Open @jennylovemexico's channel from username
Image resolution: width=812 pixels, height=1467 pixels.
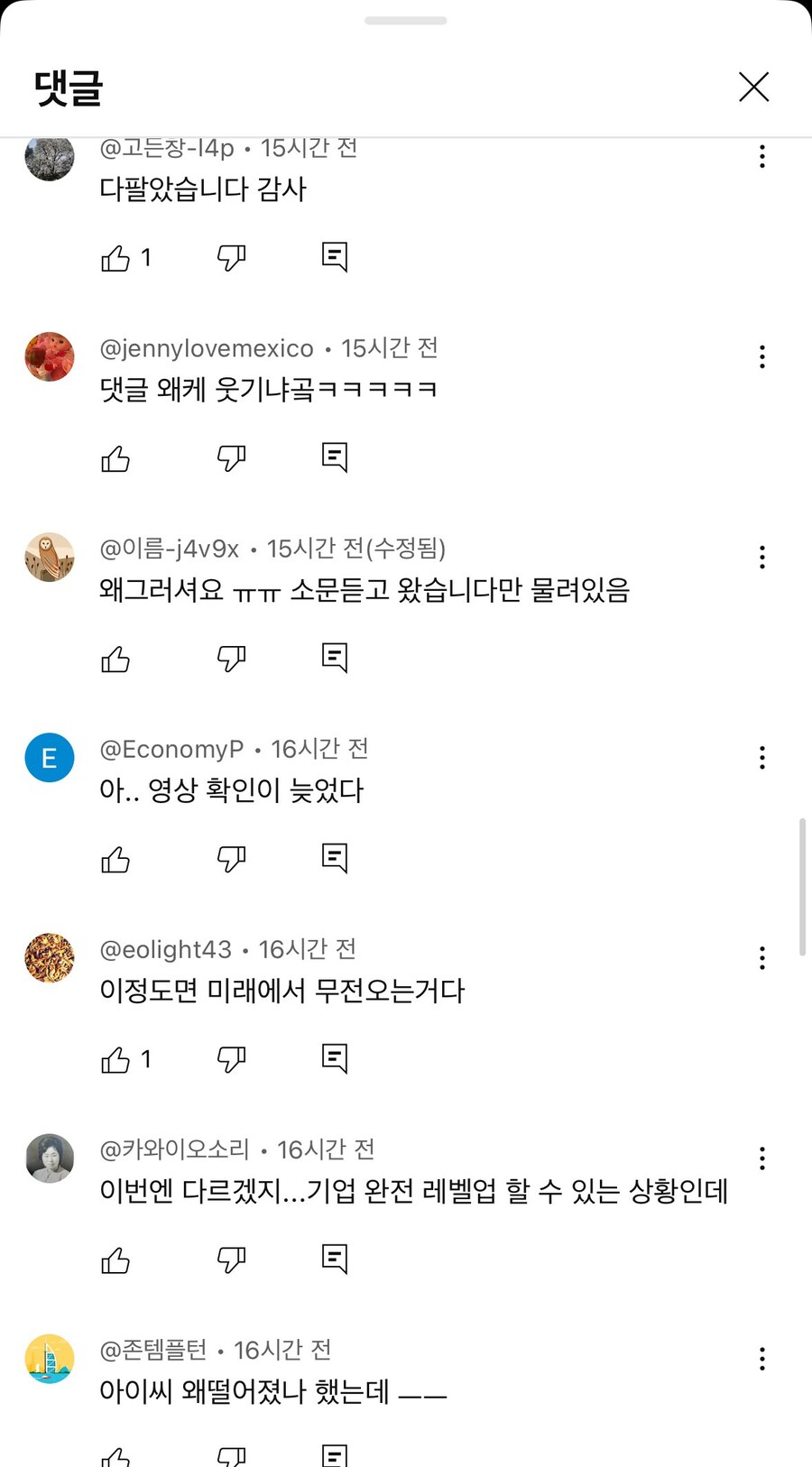coord(207,348)
